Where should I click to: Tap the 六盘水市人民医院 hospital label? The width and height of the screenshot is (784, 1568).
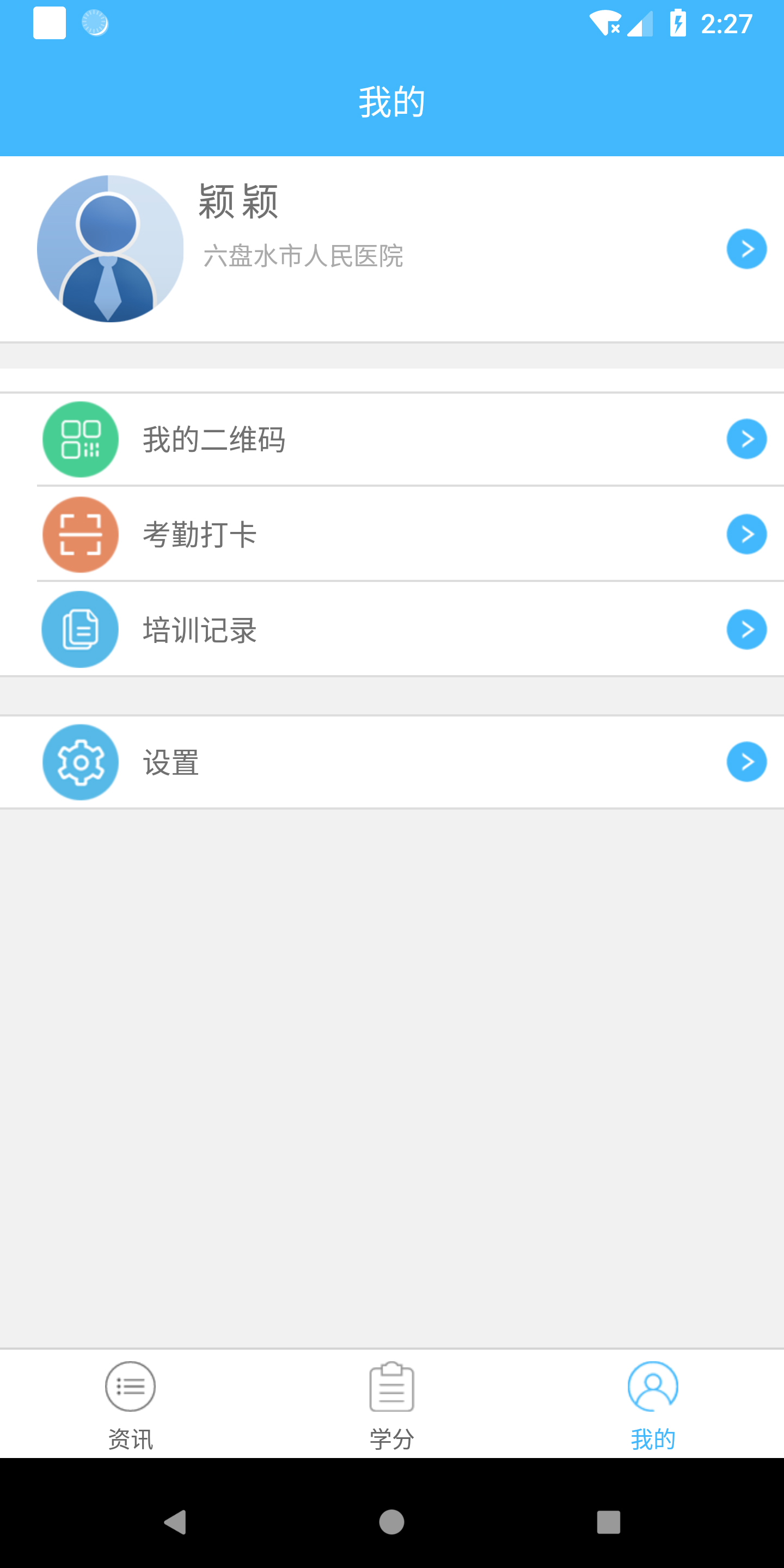pyautogui.click(x=303, y=257)
